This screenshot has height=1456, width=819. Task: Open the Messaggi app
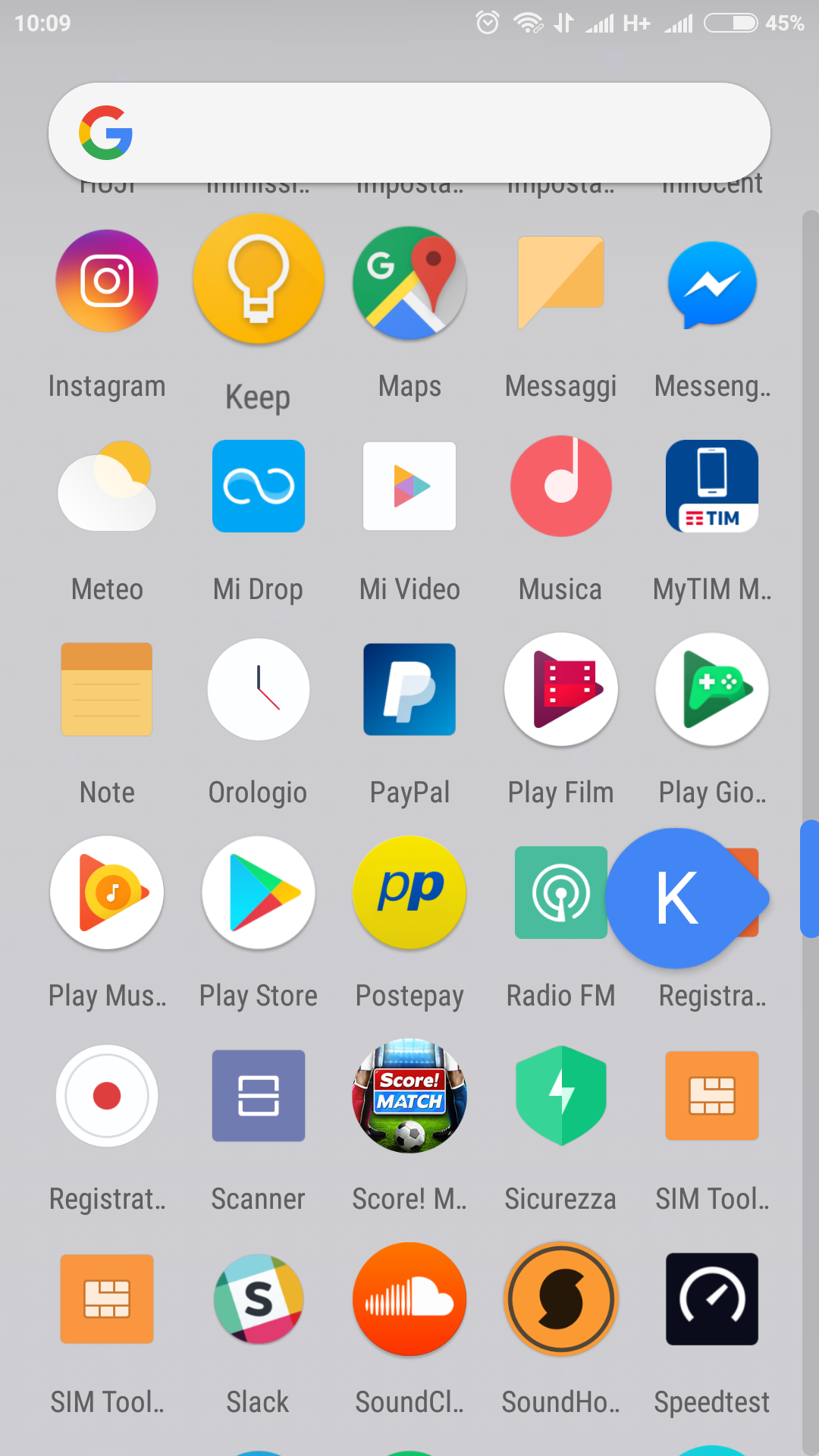560,282
